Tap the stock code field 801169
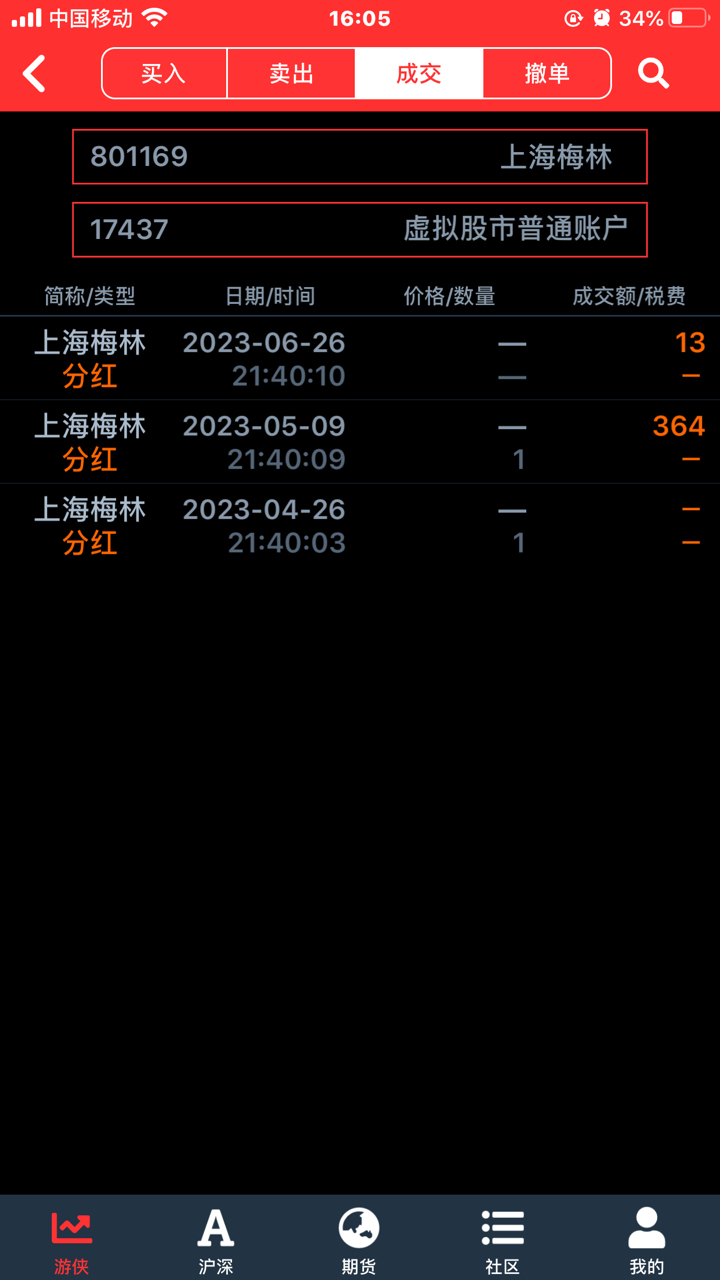The width and height of the screenshot is (720, 1280). point(360,157)
